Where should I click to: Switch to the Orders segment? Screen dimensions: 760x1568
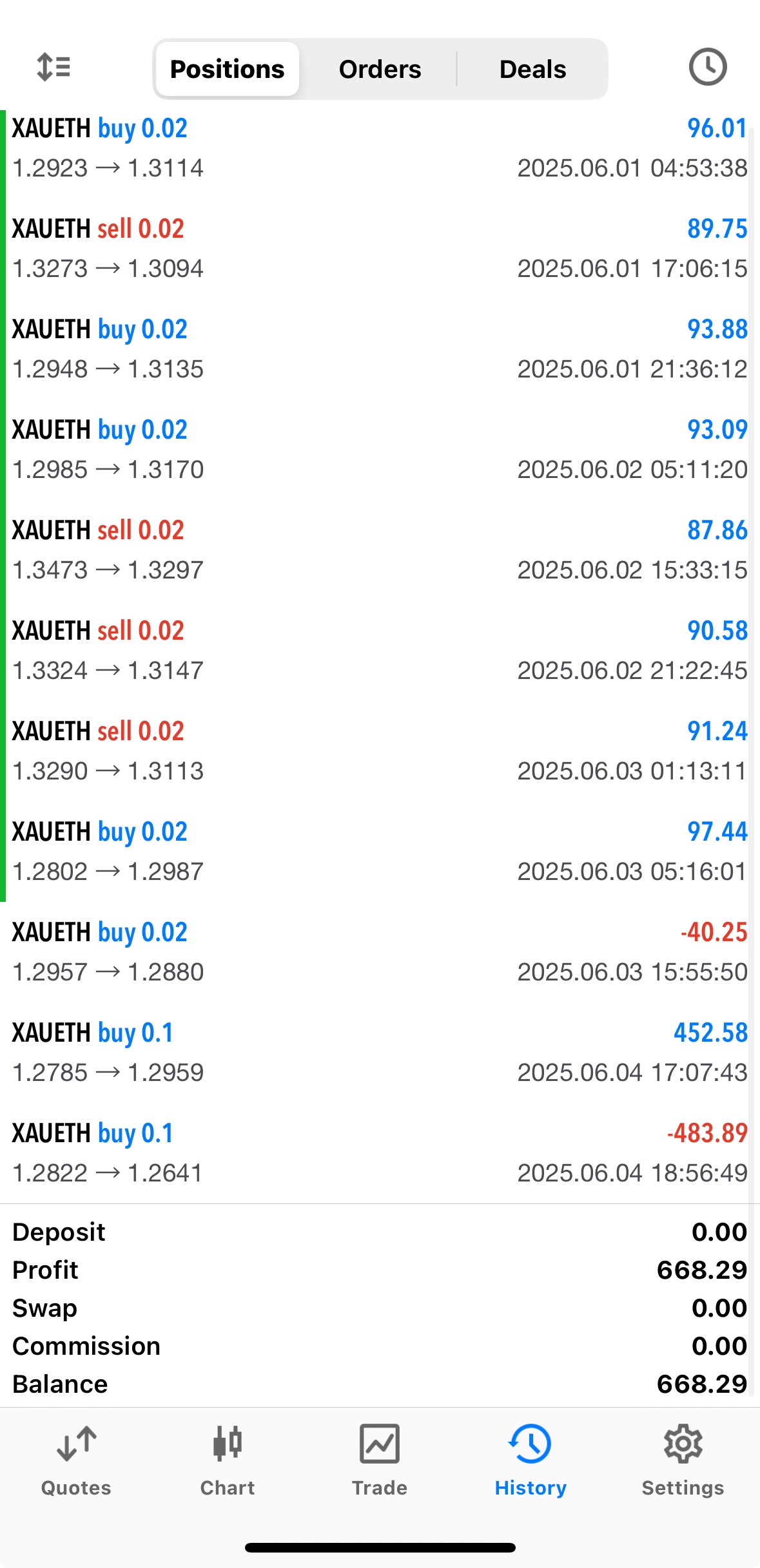tap(380, 69)
